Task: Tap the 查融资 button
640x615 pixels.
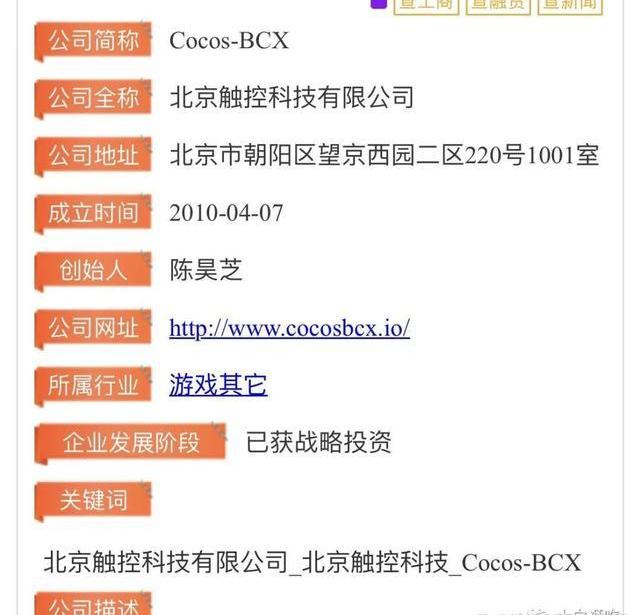Action: pyautogui.click(x=498, y=5)
